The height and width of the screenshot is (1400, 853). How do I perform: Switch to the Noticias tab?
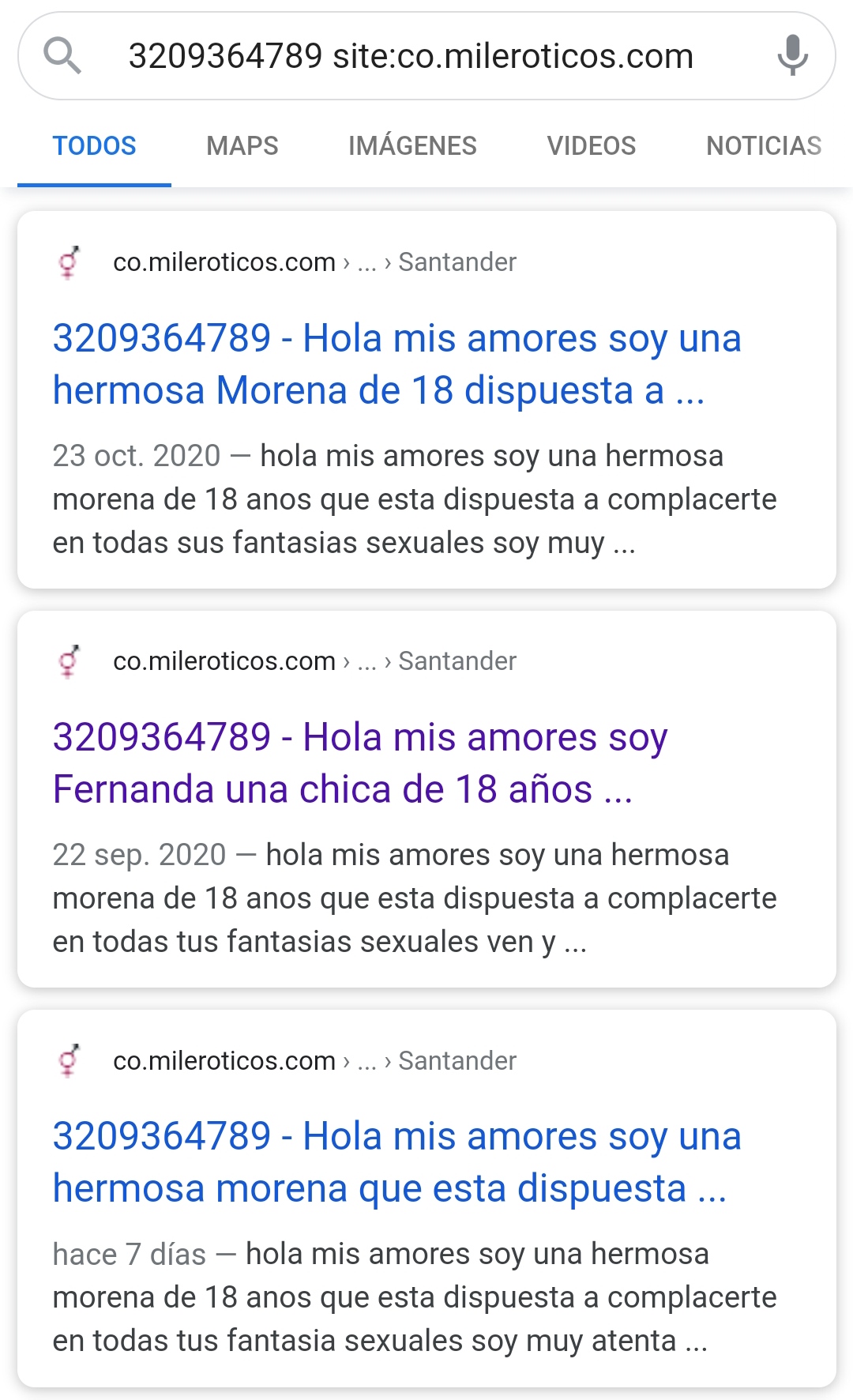[x=763, y=146]
